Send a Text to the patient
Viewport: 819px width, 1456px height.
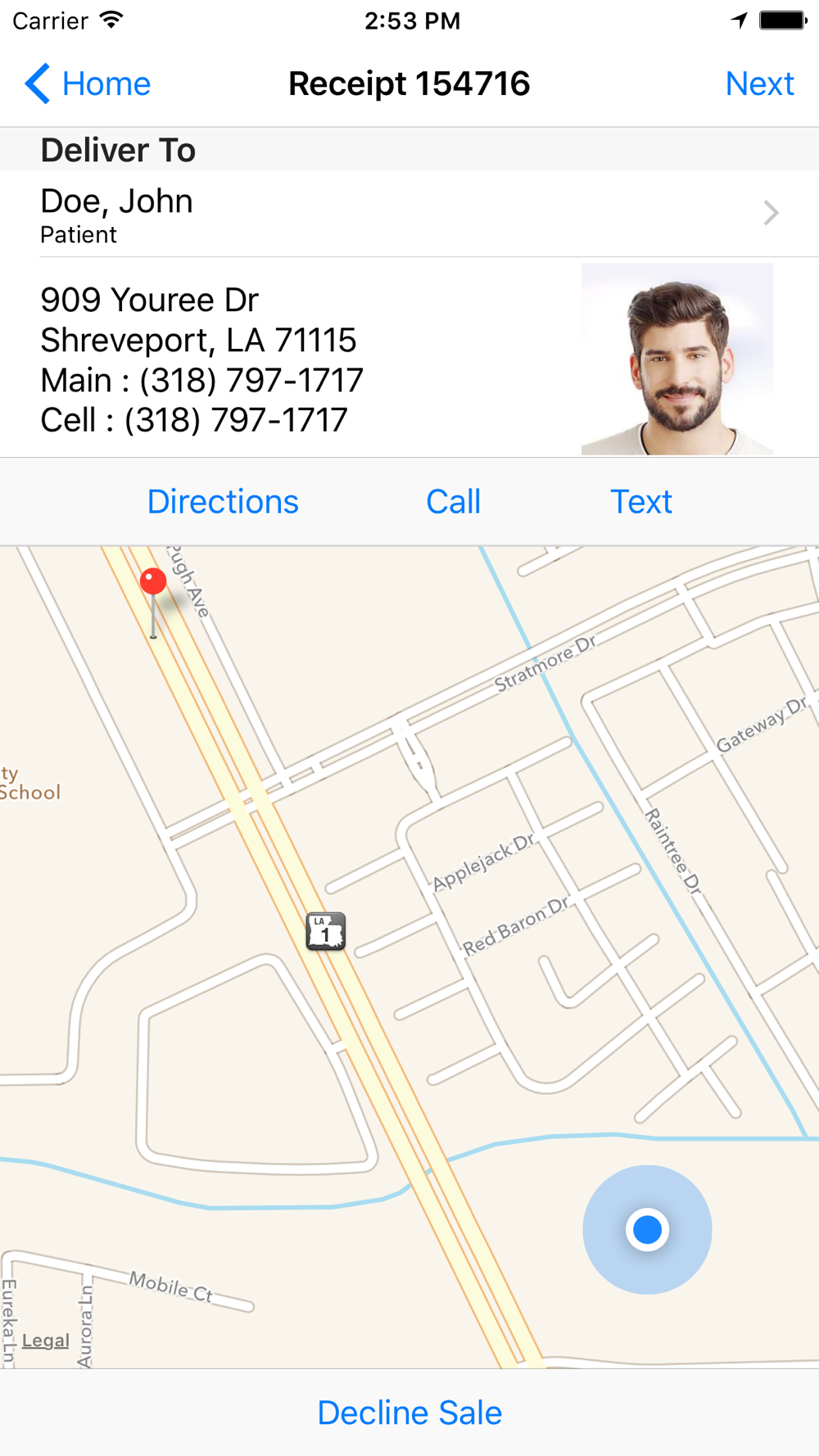coord(641,501)
